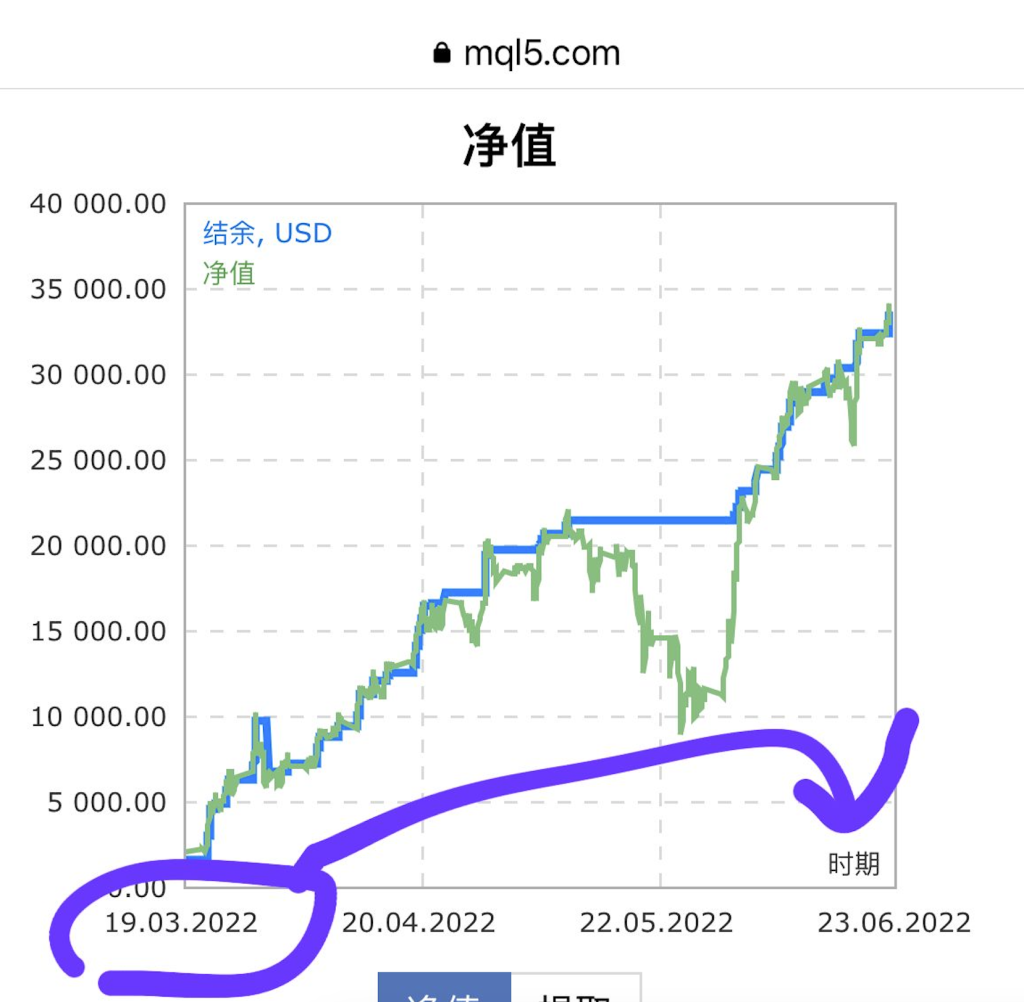Viewport: 1024px width, 1002px height.
Task: Switch to the 提取 tab
Action: (x=576, y=989)
